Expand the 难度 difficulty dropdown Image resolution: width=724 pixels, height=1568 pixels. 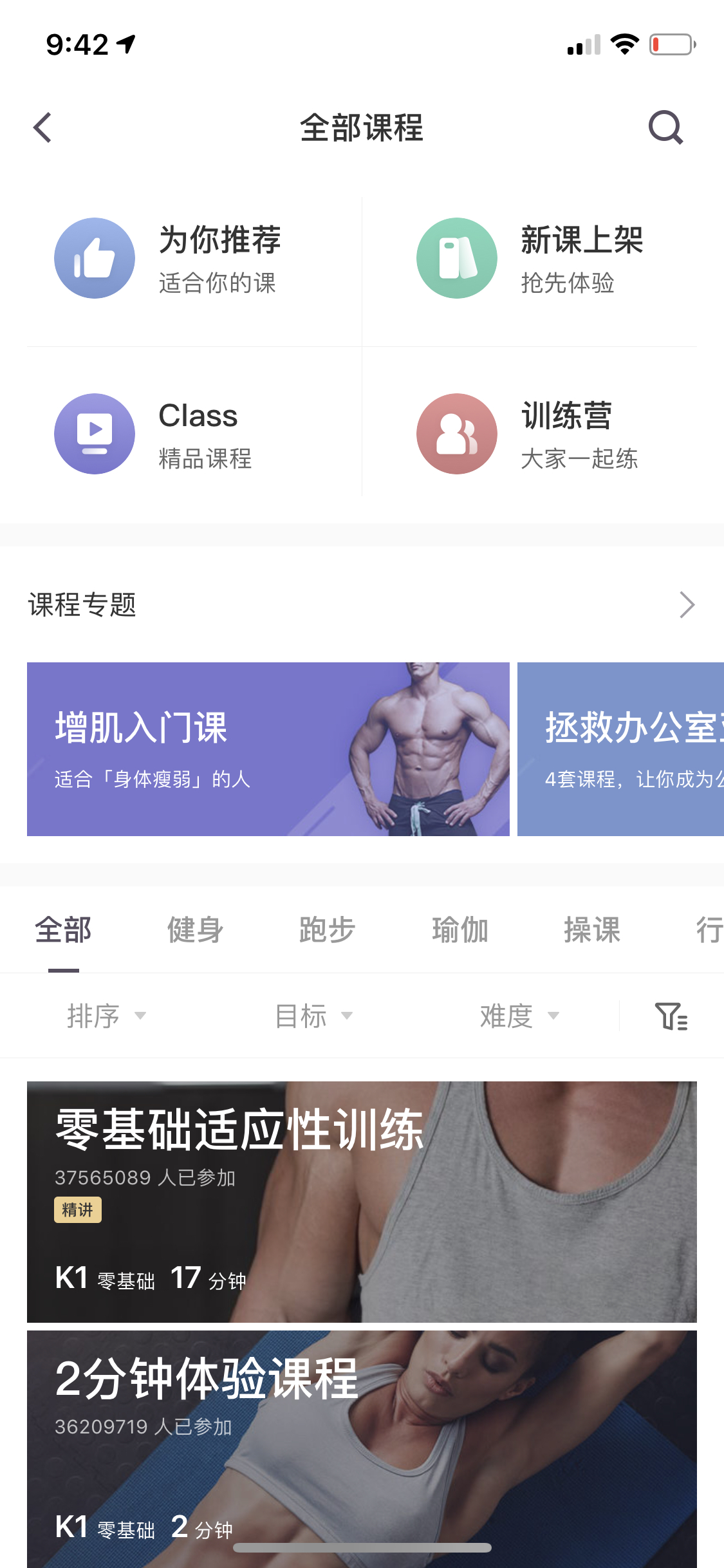coord(520,1016)
